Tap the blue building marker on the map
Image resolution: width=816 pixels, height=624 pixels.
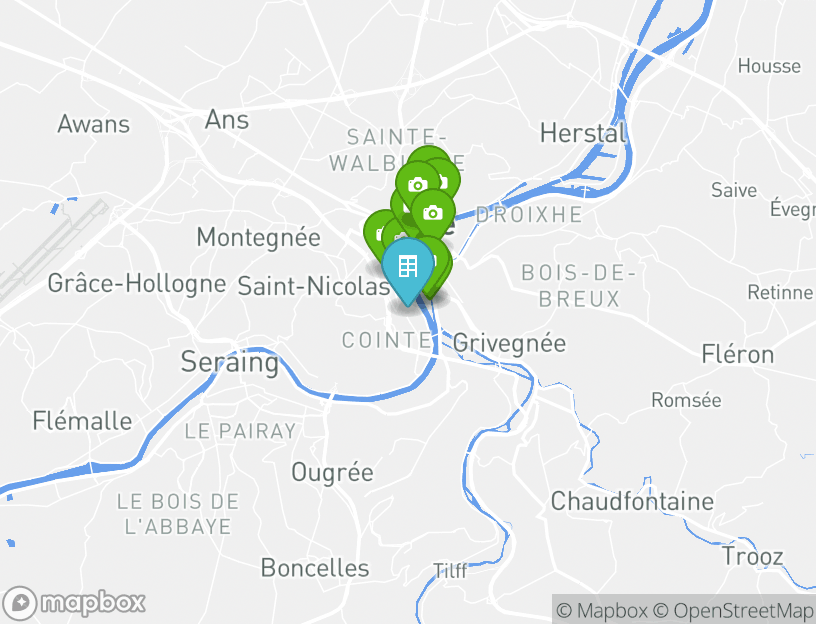407,266
